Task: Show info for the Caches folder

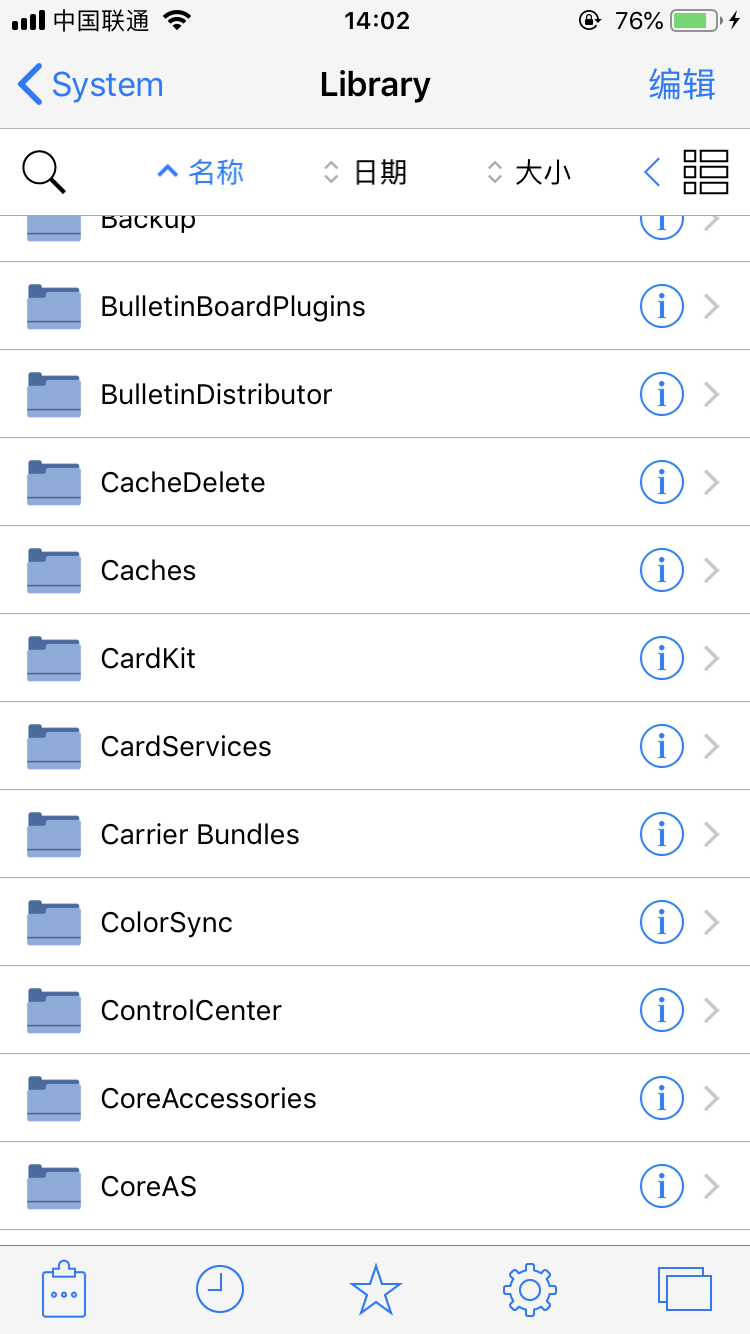Action: (x=661, y=570)
